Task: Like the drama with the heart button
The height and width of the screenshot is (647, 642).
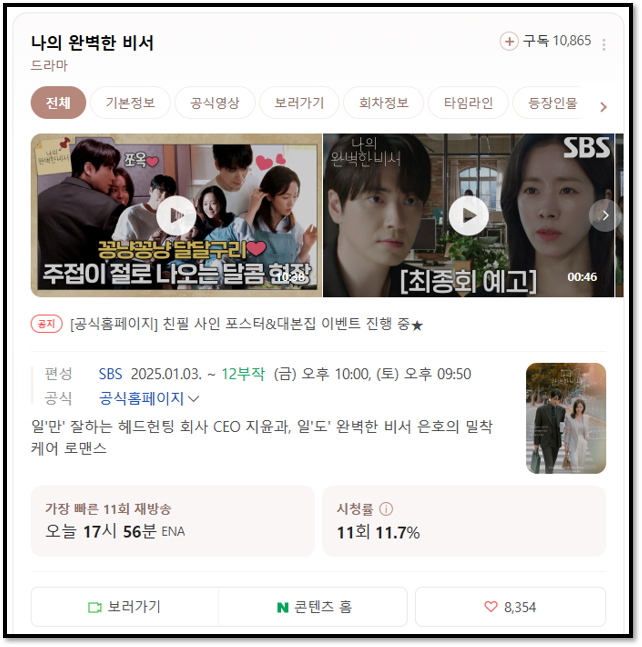Action: point(510,607)
